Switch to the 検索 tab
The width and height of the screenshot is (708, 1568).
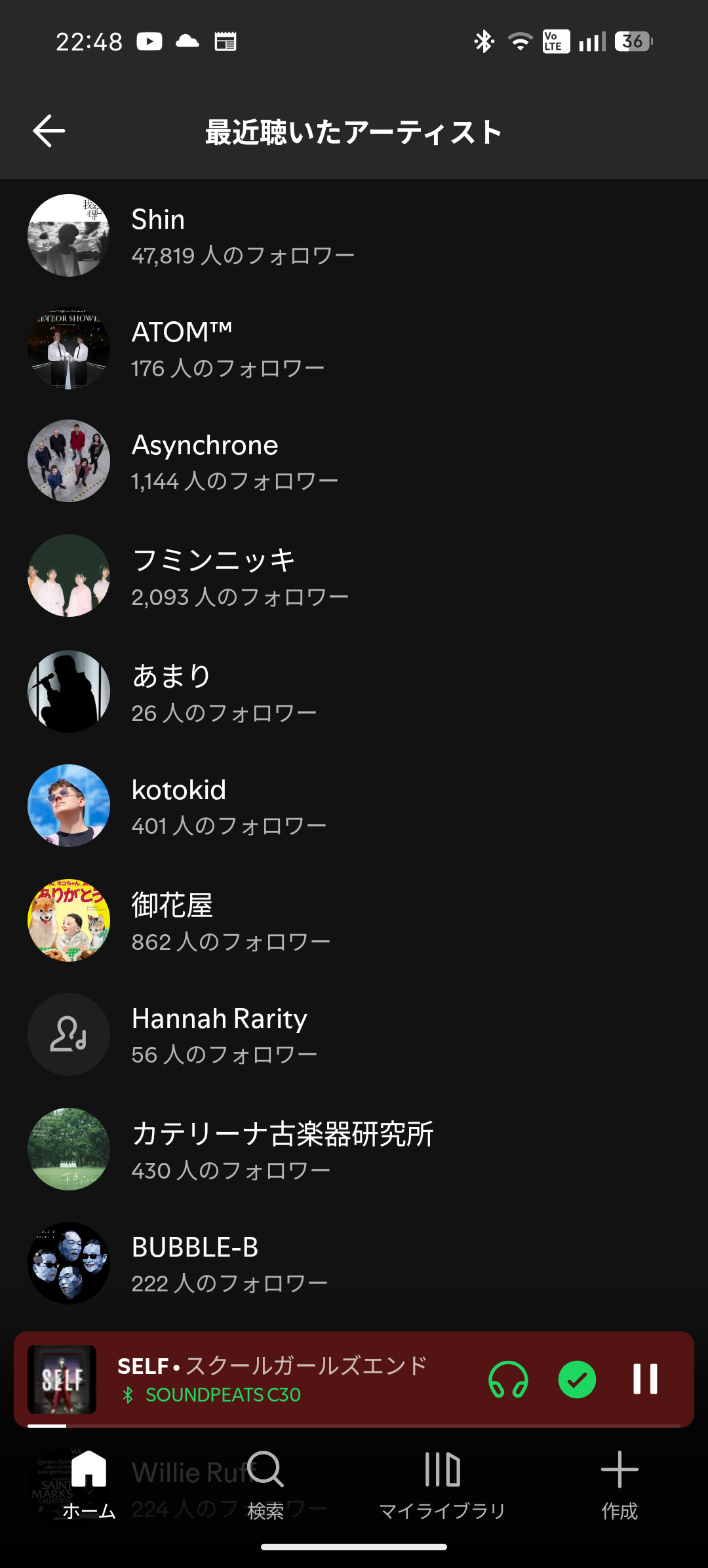(265, 1485)
